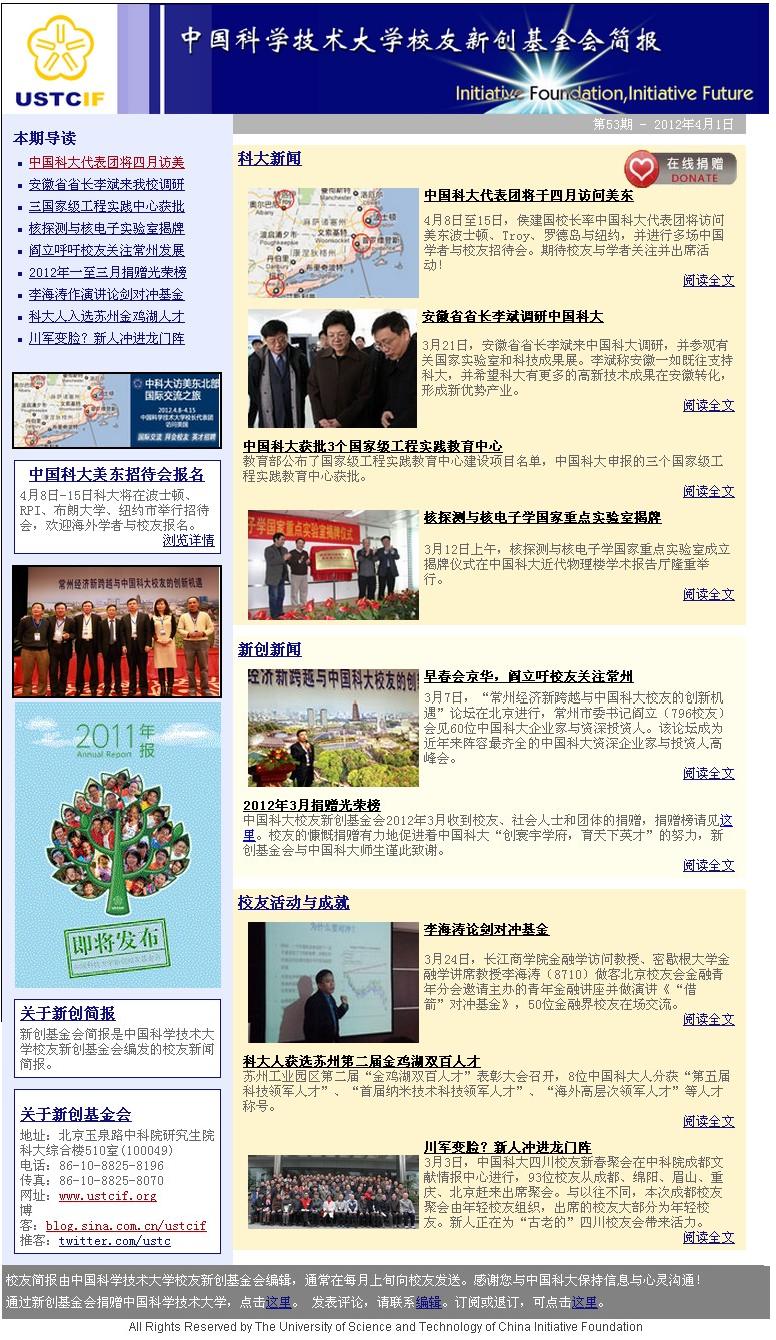The height and width of the screenshot is (1340, 776).
Task: Open sidebar link 川军变脸？新人冲进龙门阵
Action: point(106,338)
